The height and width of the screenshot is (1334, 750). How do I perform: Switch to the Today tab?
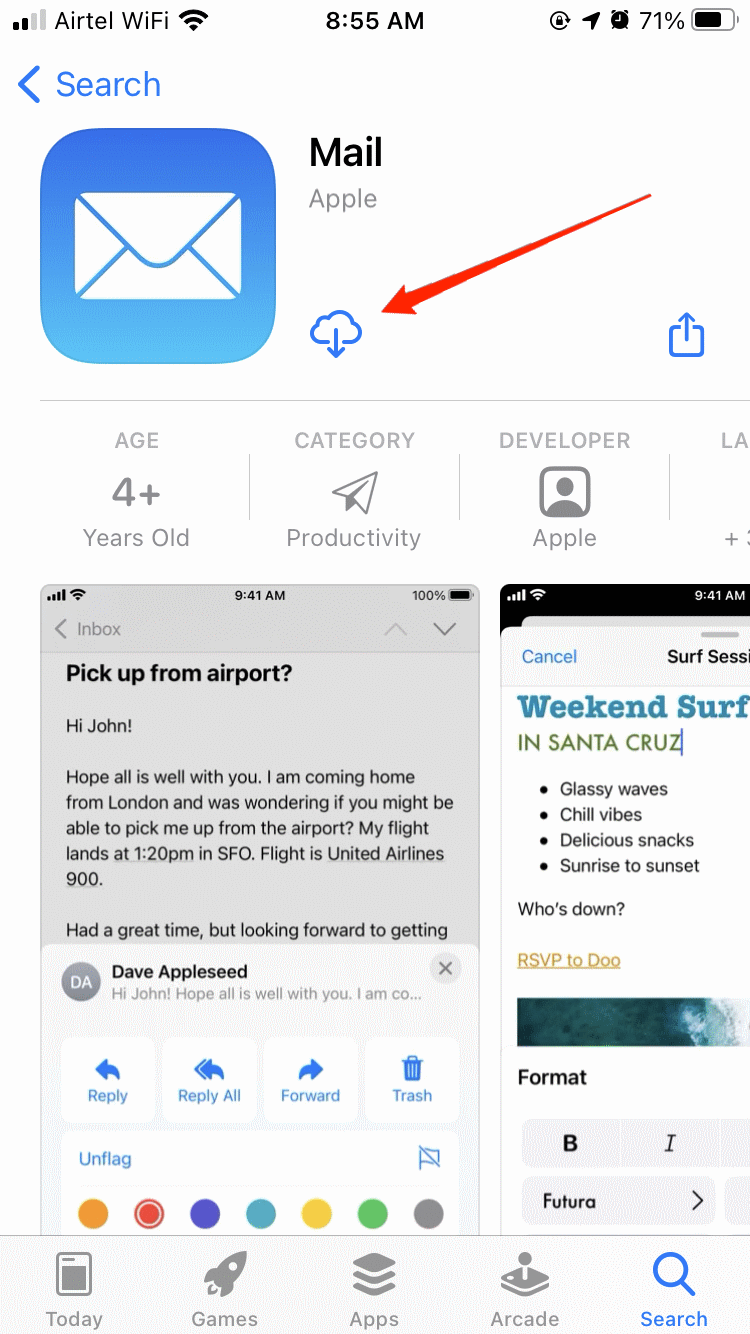[x=74, y=1289]
